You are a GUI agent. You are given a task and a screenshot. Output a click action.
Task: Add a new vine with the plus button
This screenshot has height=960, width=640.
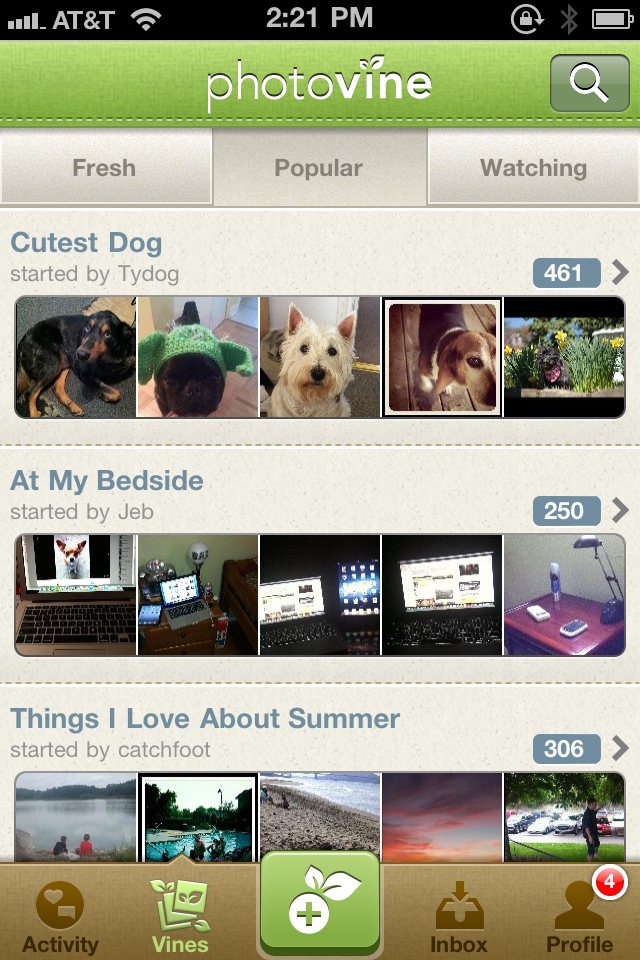tap(319, 903)
